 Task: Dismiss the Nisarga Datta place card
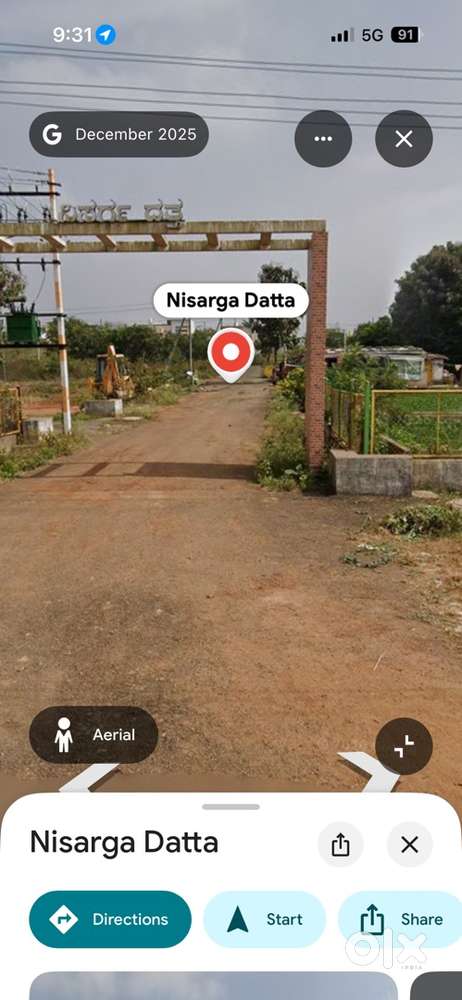pyautogui.click(x=410, y=844)
